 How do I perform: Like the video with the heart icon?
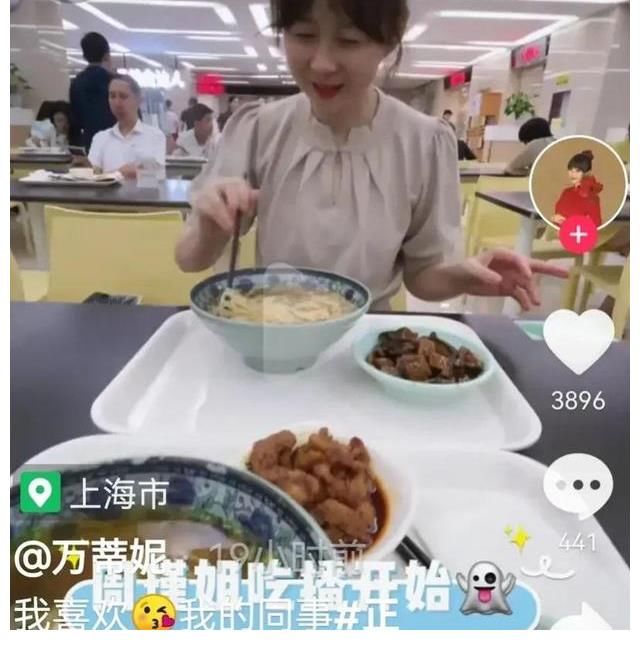coord(578,341)
